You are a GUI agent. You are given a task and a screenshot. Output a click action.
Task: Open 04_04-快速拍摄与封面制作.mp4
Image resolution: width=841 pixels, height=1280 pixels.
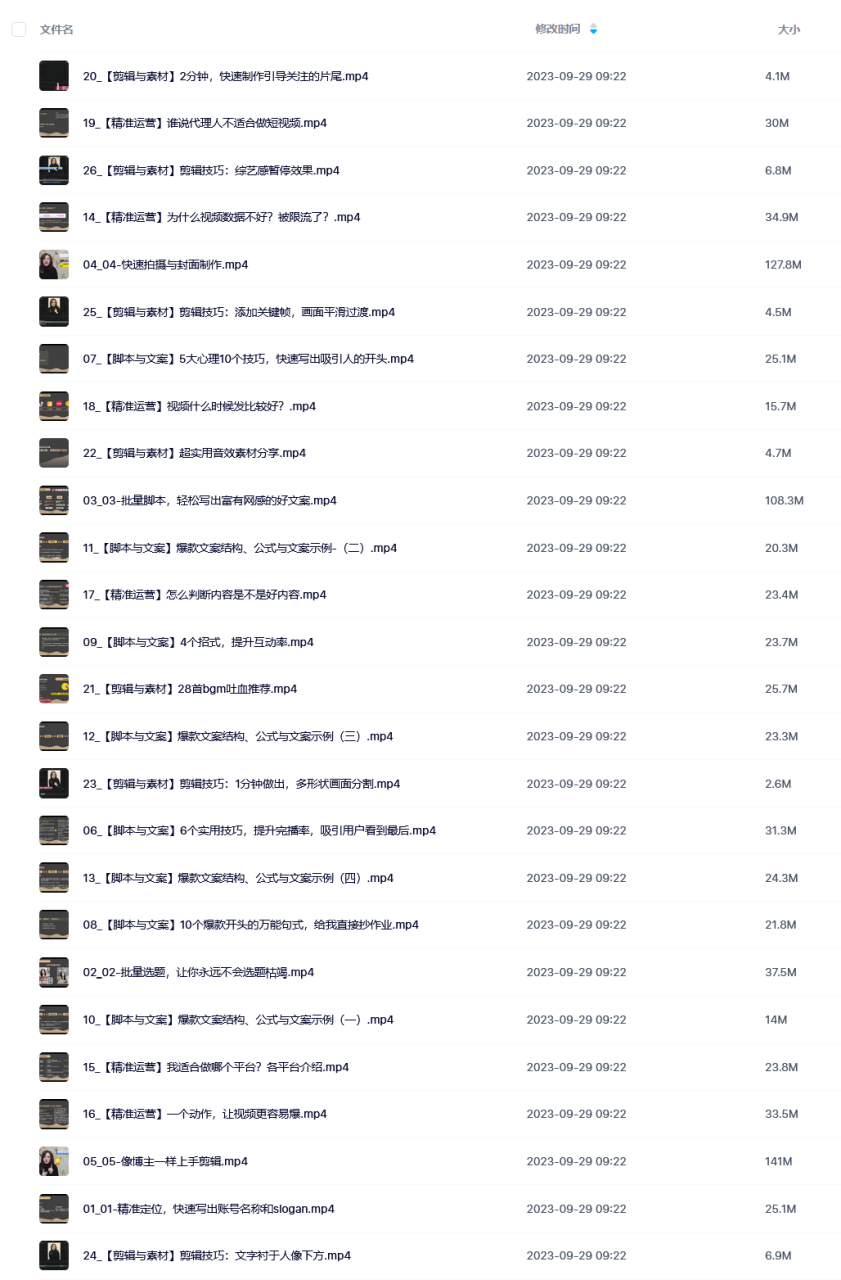pos(165,265)
